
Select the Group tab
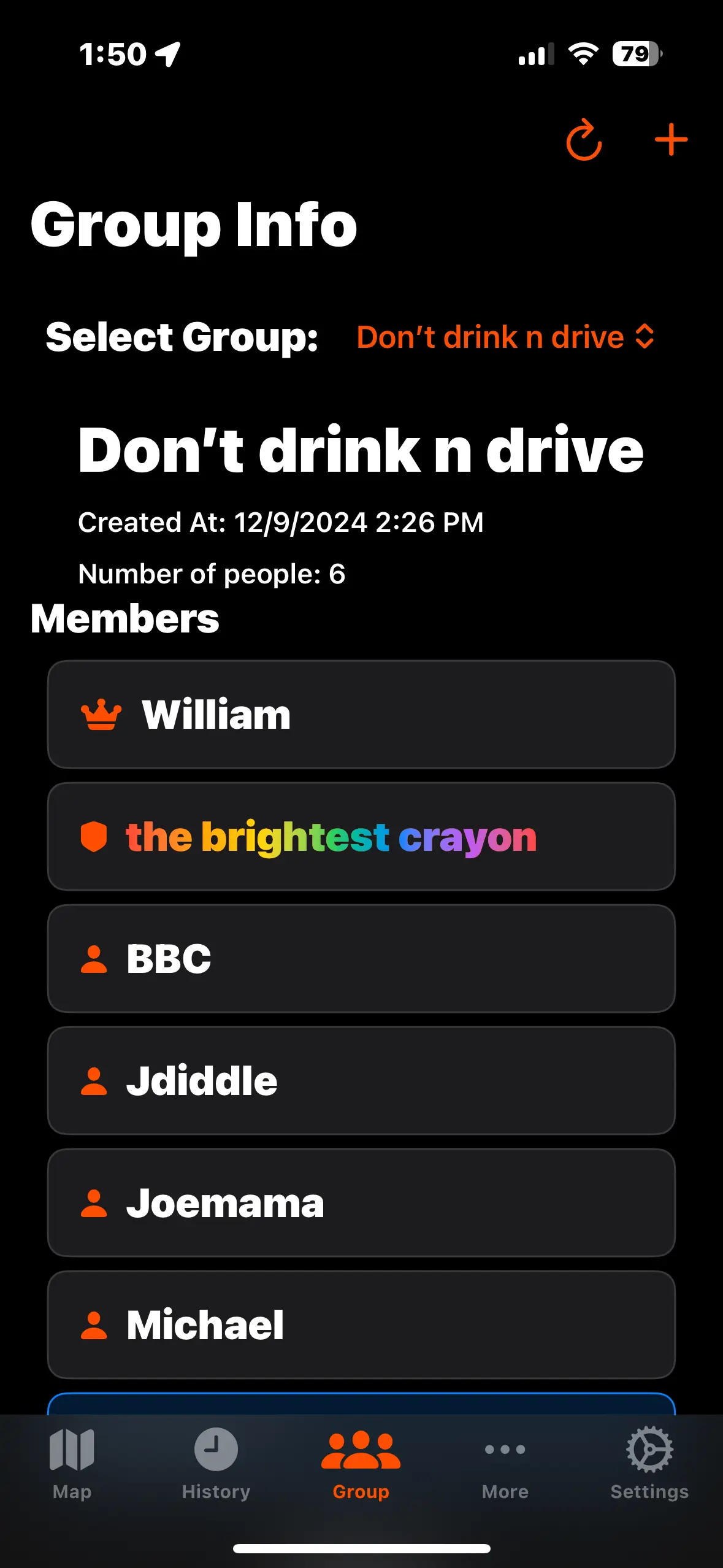tap(361, 1463)
